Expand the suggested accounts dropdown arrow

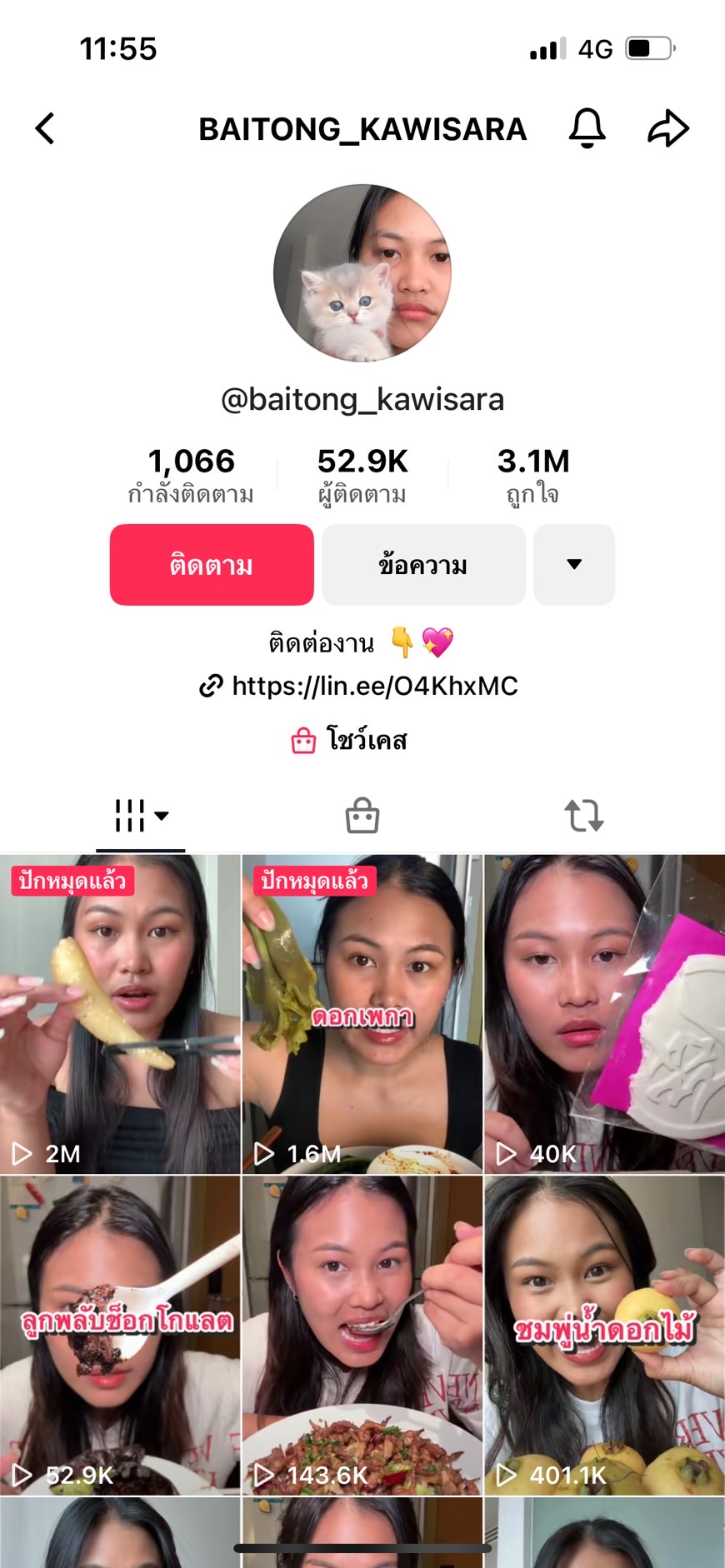tap(574, 565)
